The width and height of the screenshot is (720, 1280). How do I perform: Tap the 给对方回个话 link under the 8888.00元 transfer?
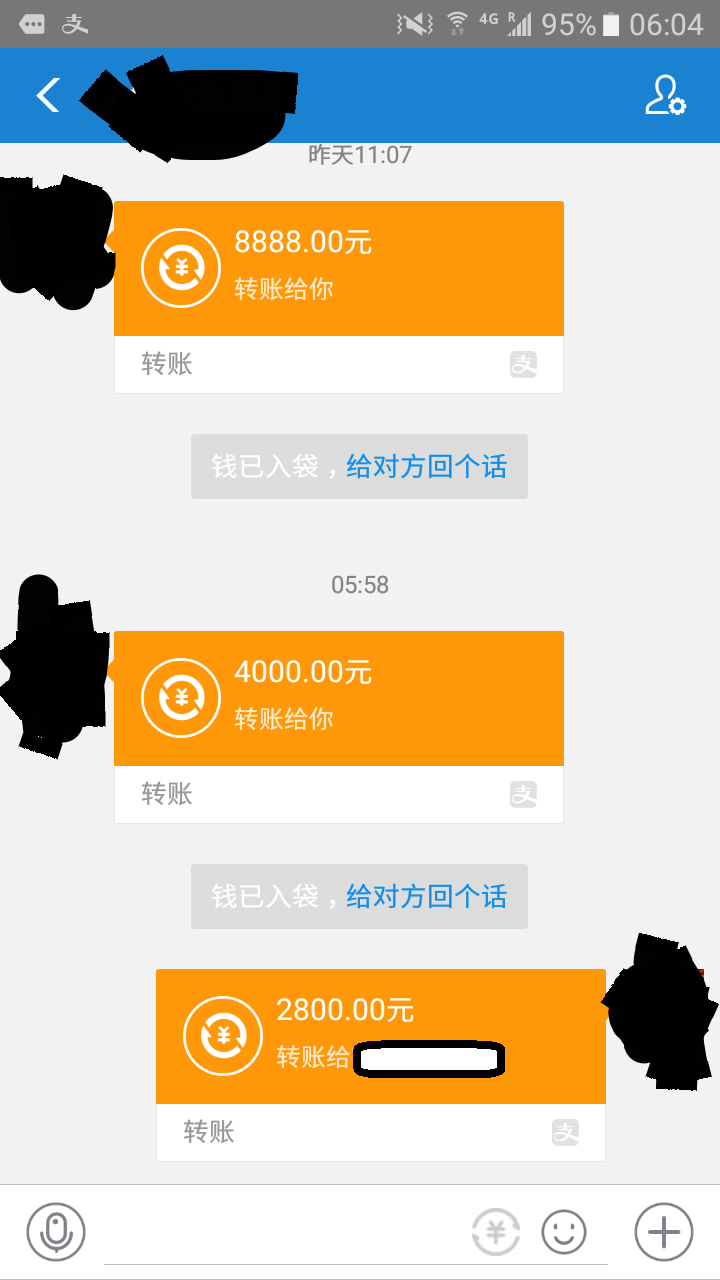426,467
